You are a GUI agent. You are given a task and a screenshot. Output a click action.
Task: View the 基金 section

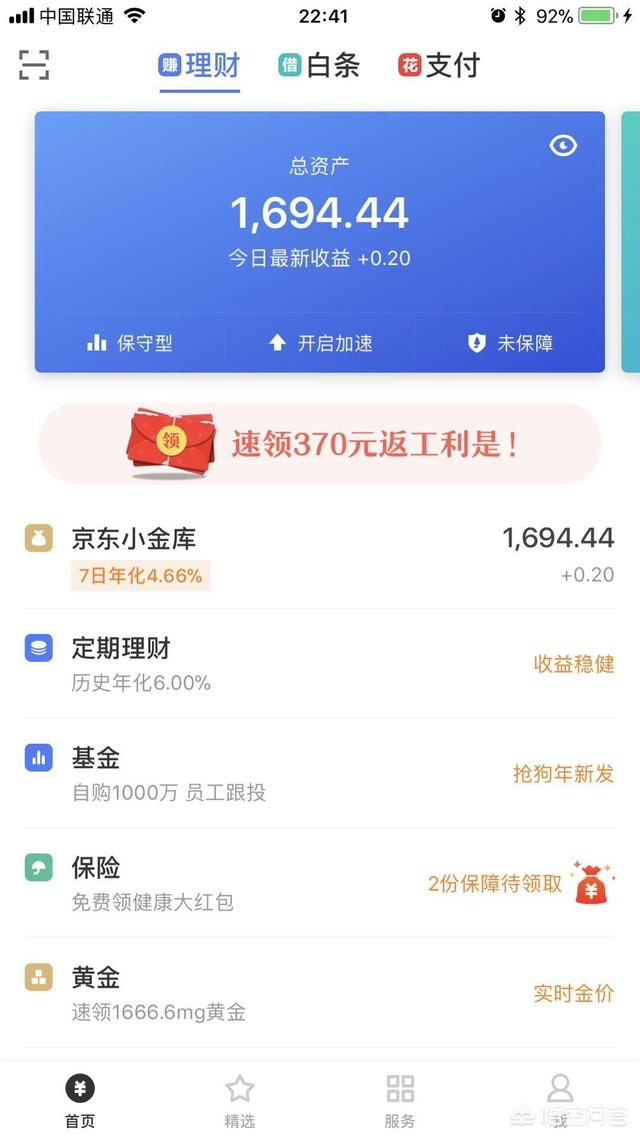click(x=320, y=774)
